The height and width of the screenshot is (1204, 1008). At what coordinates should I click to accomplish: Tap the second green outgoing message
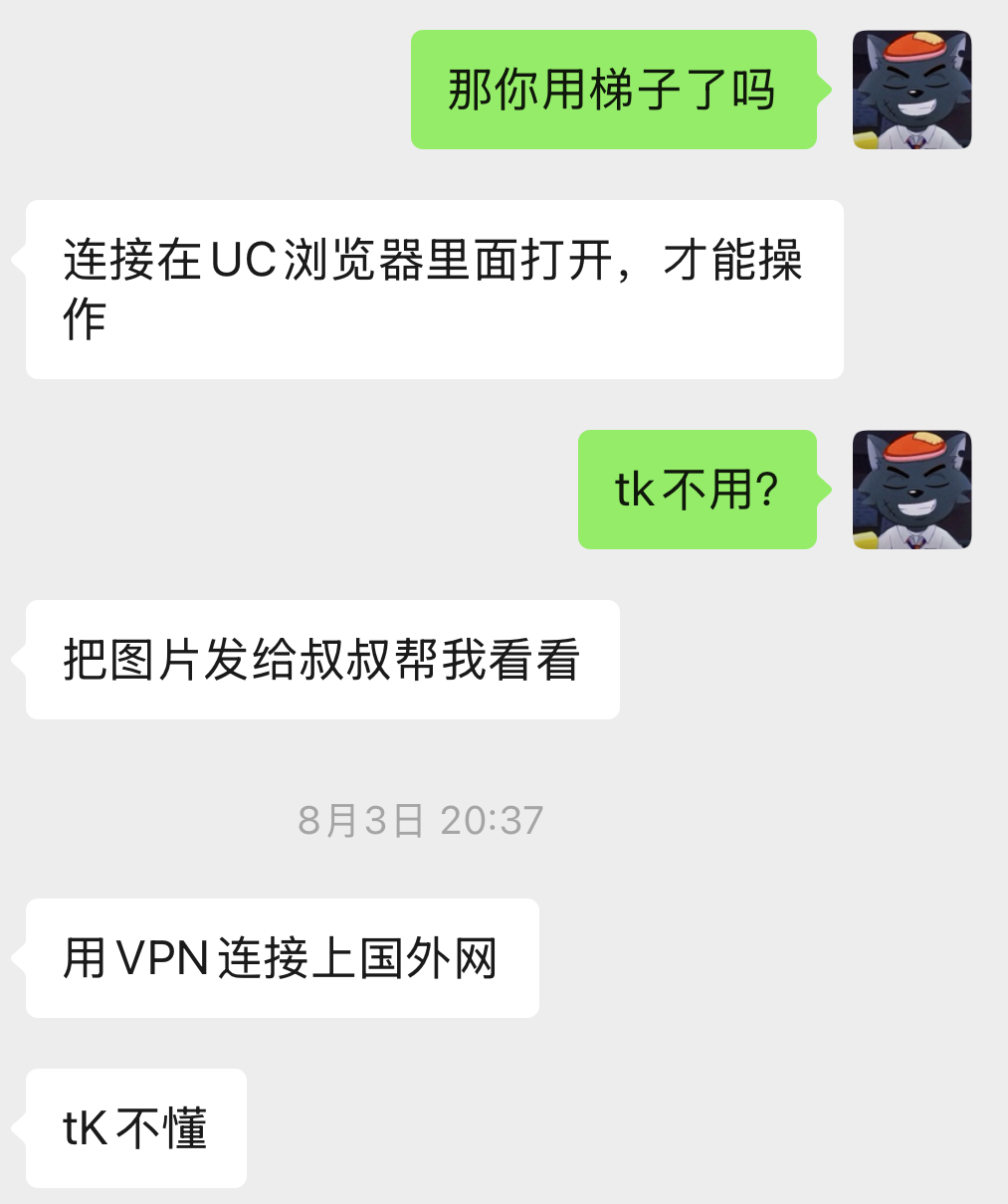pos(697,490)
